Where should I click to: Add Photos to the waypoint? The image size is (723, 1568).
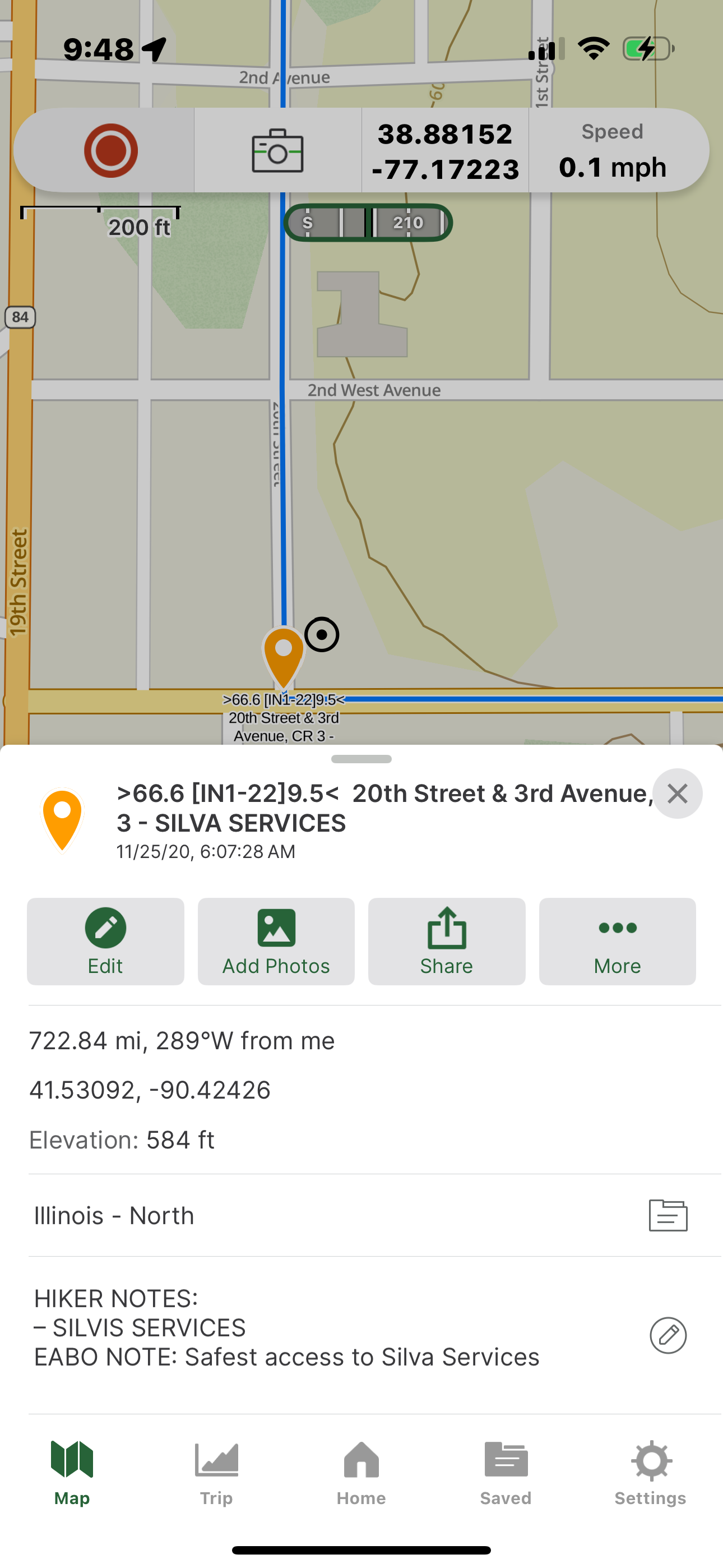[276, 940]
